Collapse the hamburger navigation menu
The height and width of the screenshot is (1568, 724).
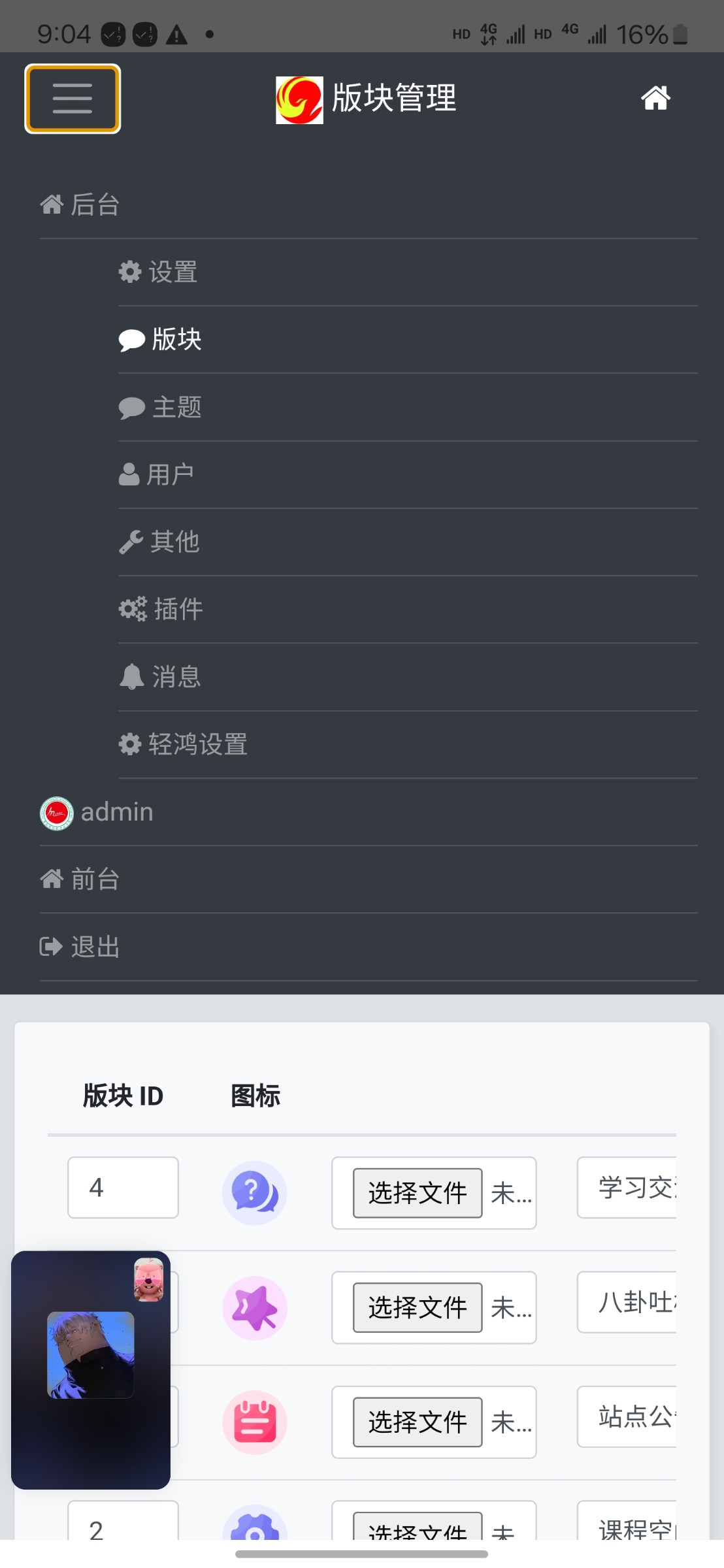[73, 99]
